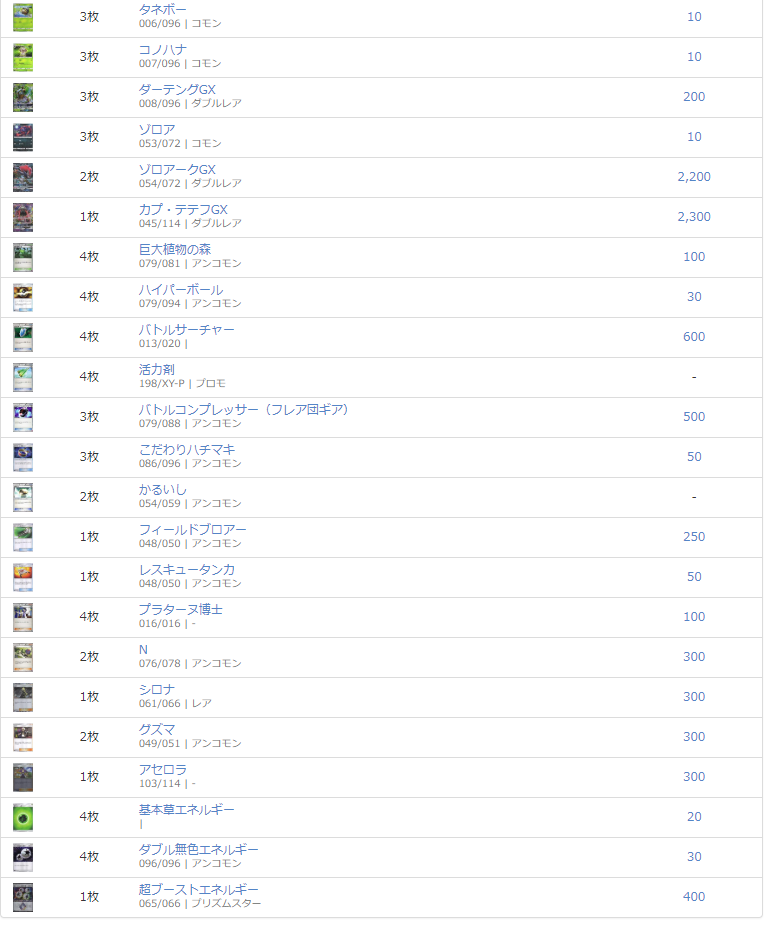The height and width of the screenshot is (933, 765).
Task: Open the バトルコンプレッサー card link
Action: click(243, 410)
